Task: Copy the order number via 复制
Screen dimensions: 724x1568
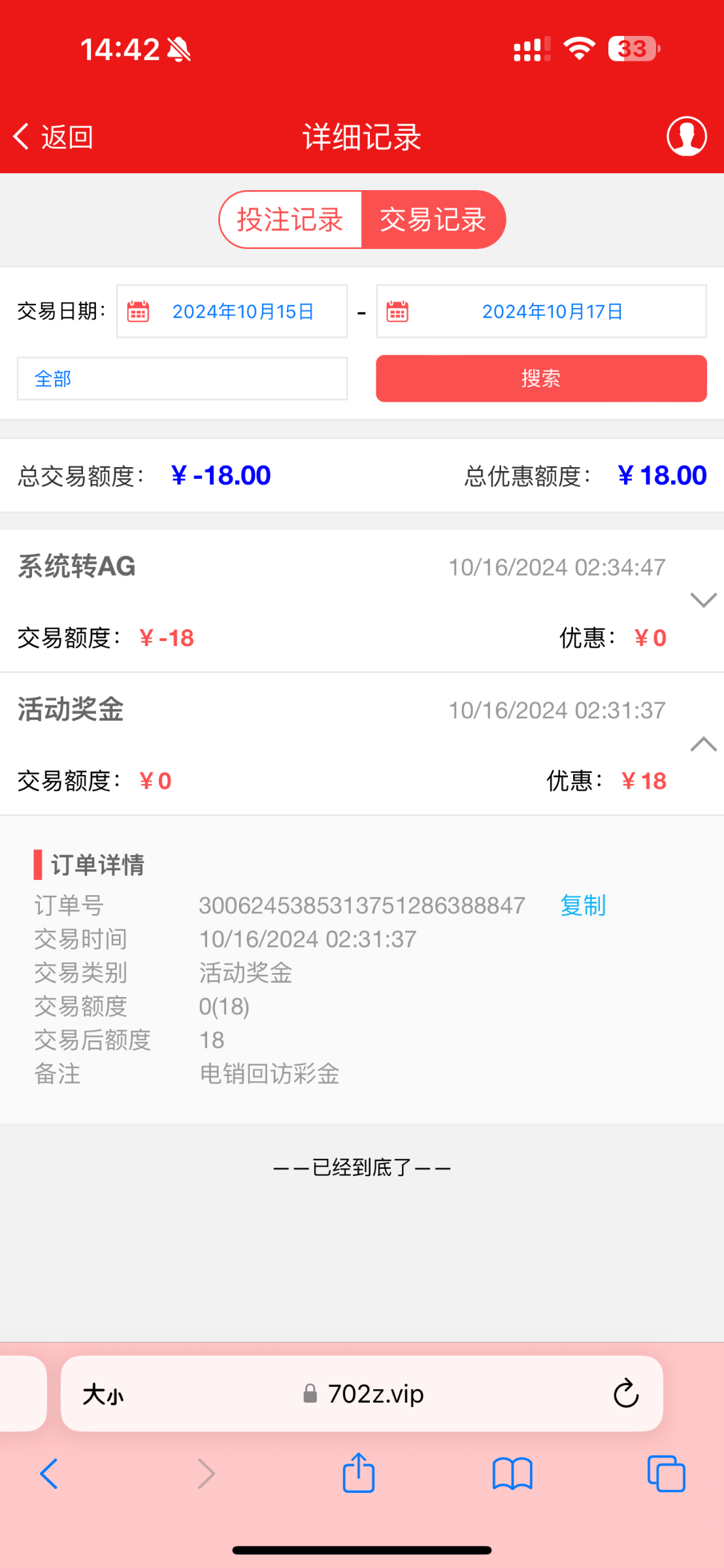Action: tap(583, 905)
